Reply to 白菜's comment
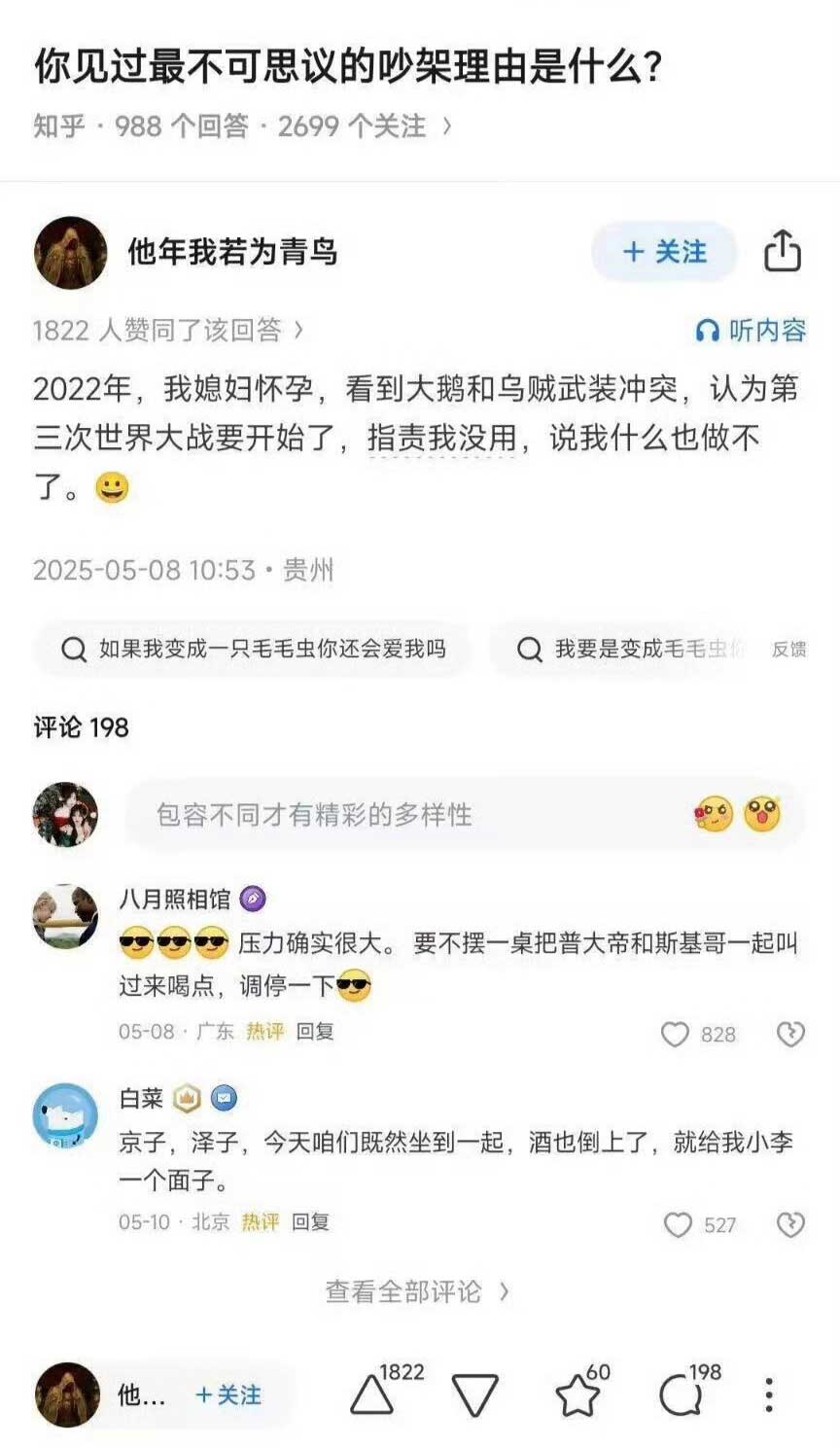 (x=311, y=1222)
